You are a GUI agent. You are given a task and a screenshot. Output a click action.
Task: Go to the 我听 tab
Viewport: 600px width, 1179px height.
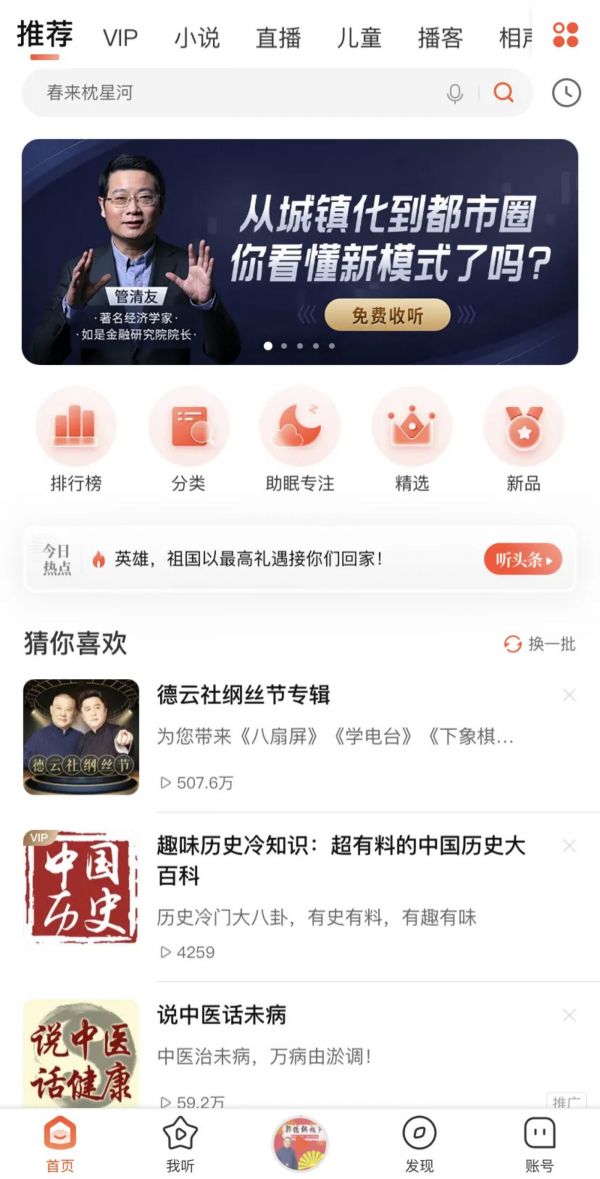point(180,1144)
